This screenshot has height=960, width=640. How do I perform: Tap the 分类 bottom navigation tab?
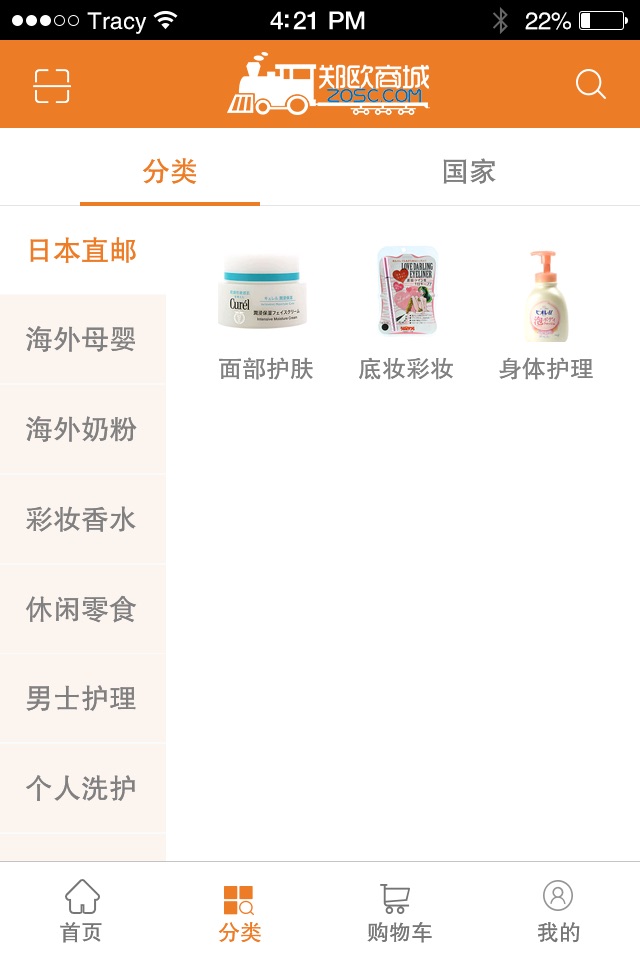240,911
